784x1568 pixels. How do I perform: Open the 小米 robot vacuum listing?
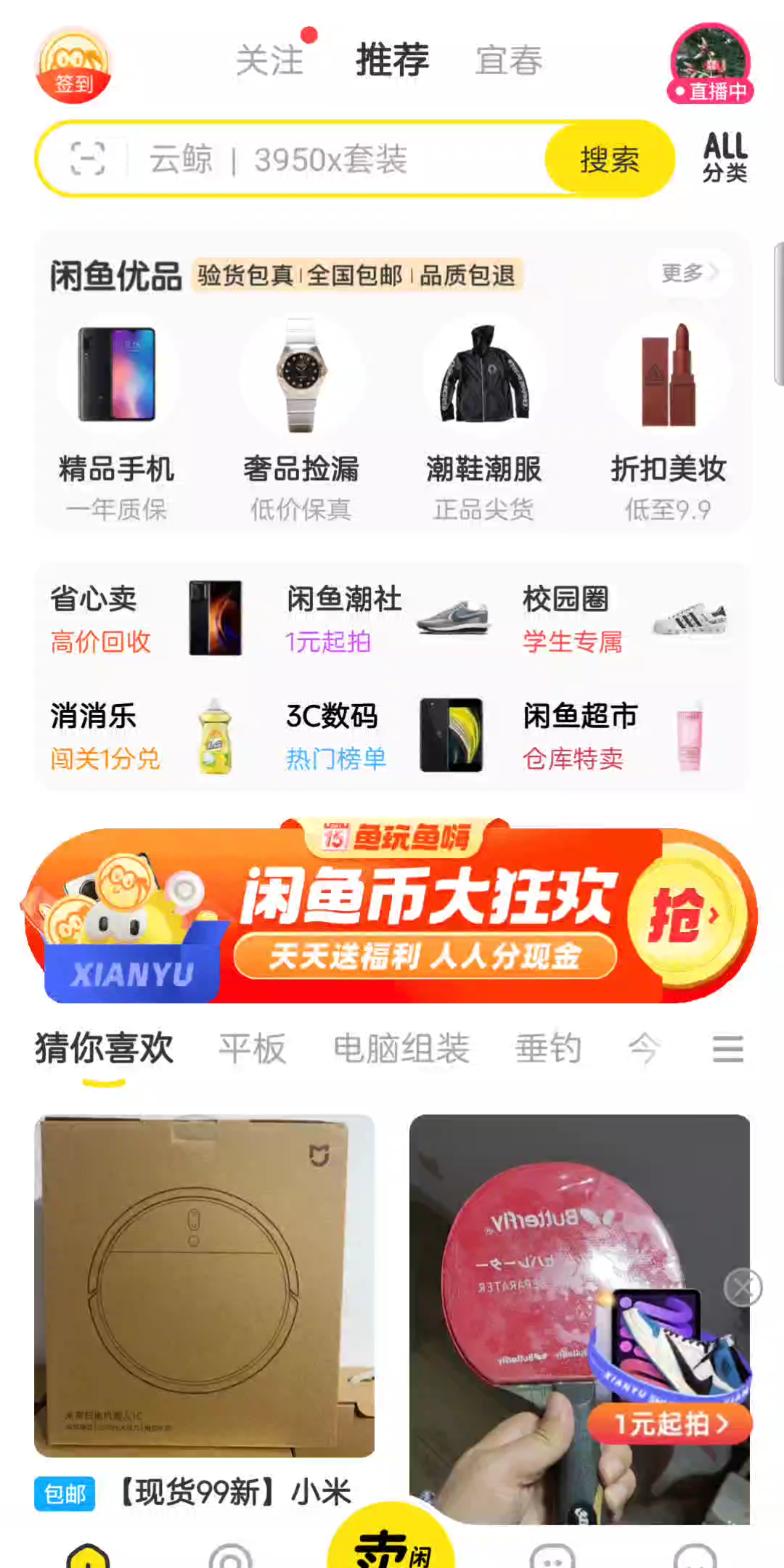tap(205, 1285)
